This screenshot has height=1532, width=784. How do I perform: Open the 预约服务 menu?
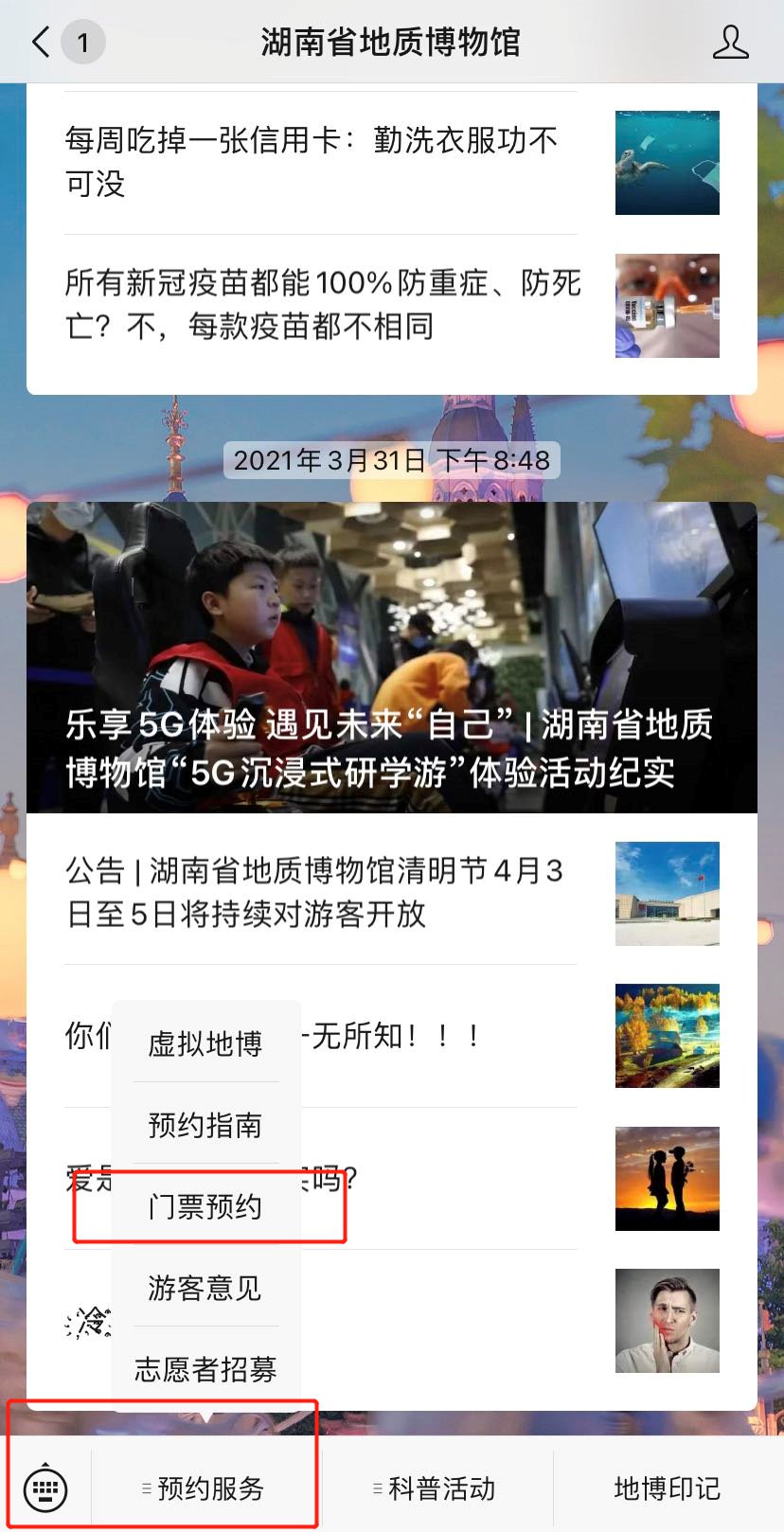coord(203,1488)
